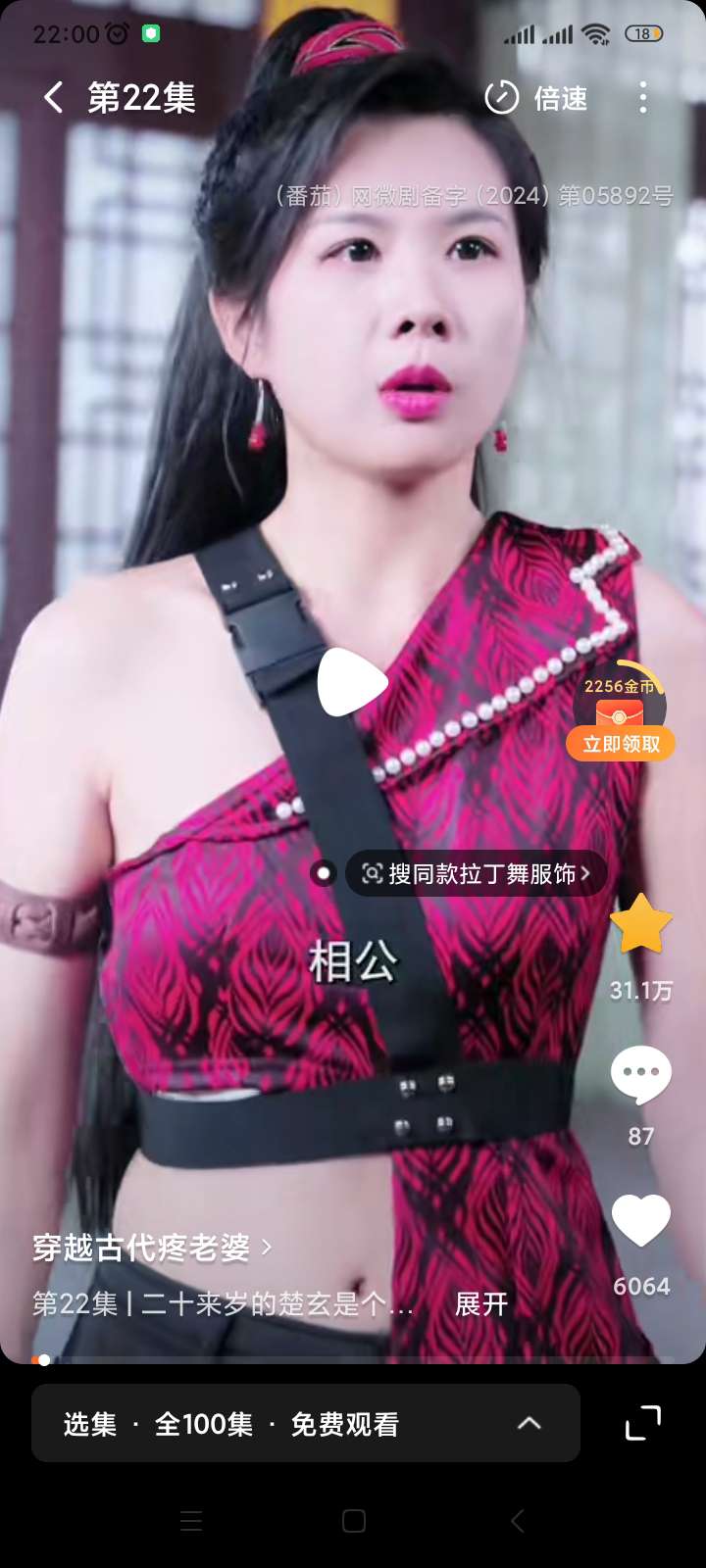706x1568 pixels.
Task: Resume video with the center play button
Action: [352, 683]
